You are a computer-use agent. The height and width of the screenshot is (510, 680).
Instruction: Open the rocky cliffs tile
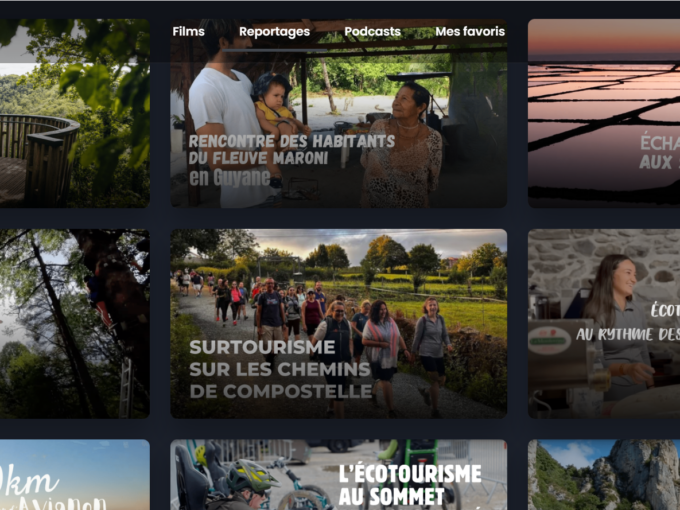(604, 476)
